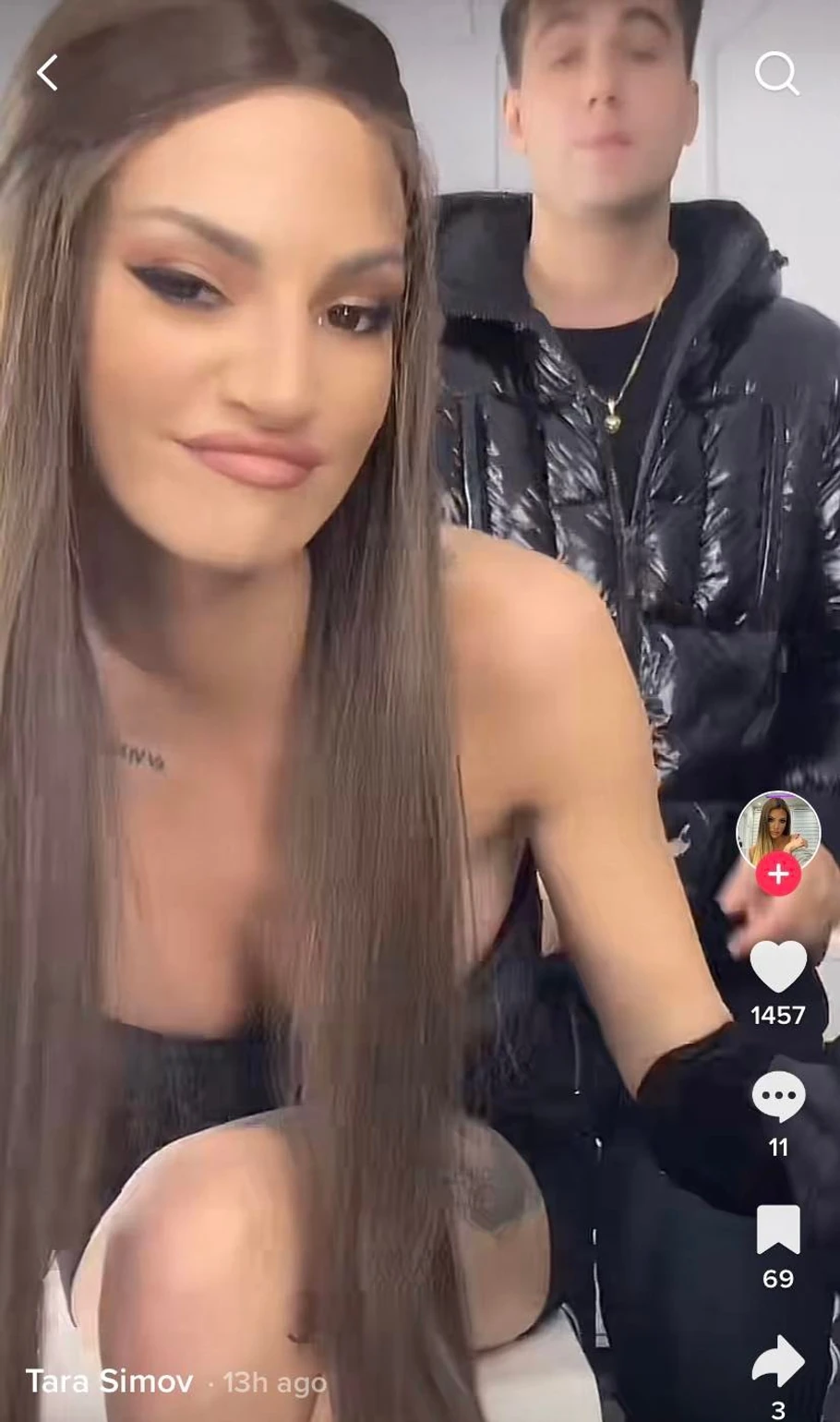
Task: Bookmark this video to favorites
Action: click(778, 1230)
